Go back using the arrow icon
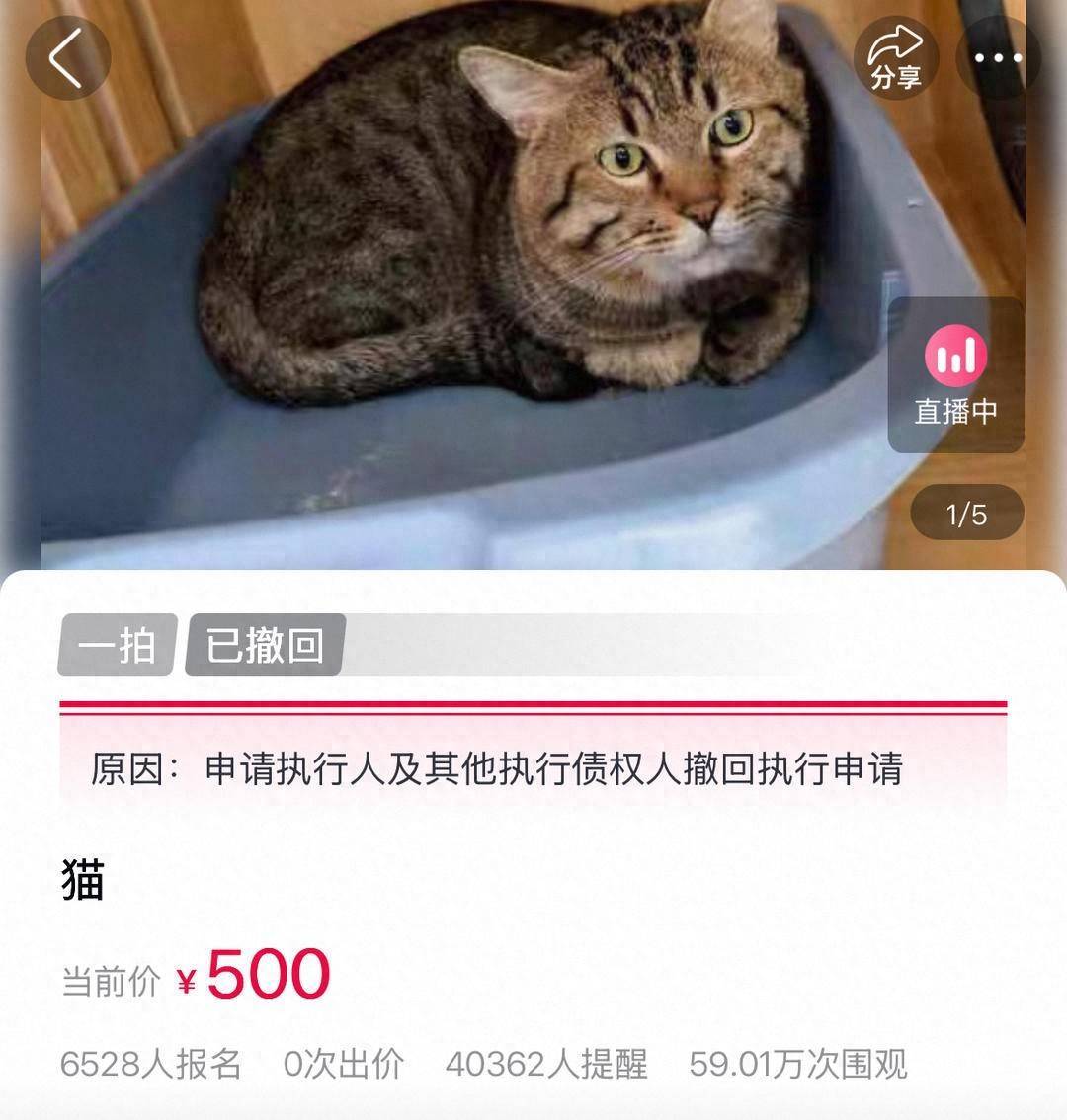The width and height of the screenshot is (1067, 1120). point(67,57)
